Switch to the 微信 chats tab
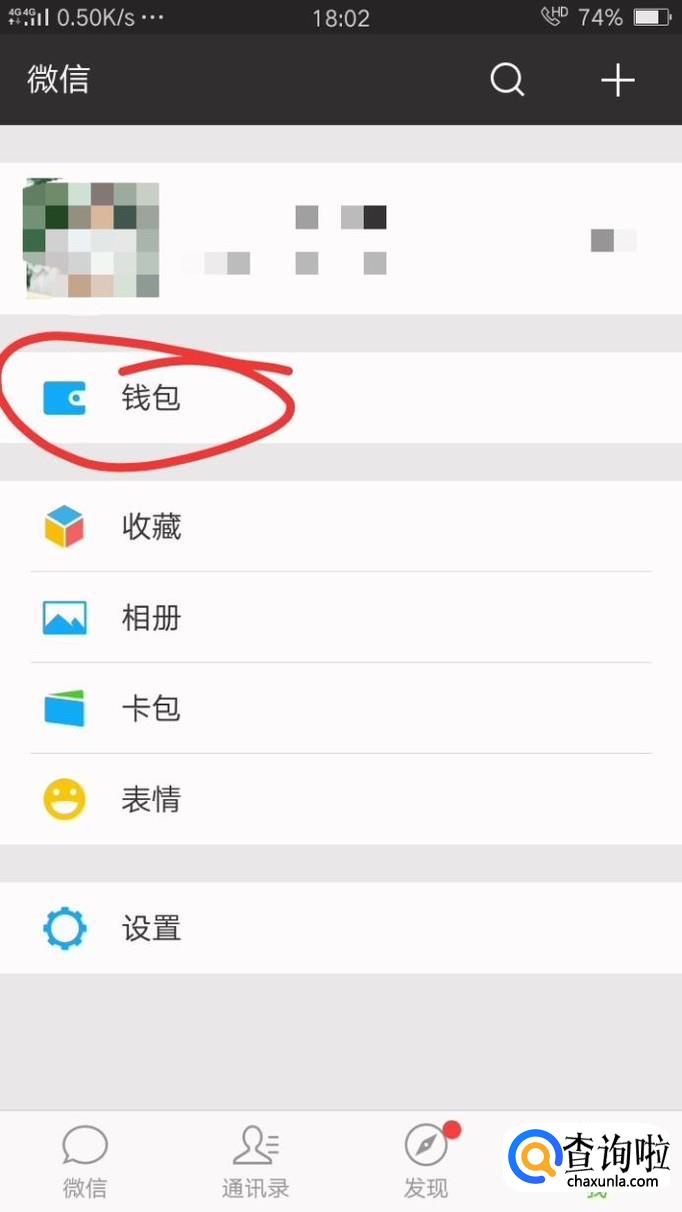This screenshot has width=682, height=1212. (85, 1162)
